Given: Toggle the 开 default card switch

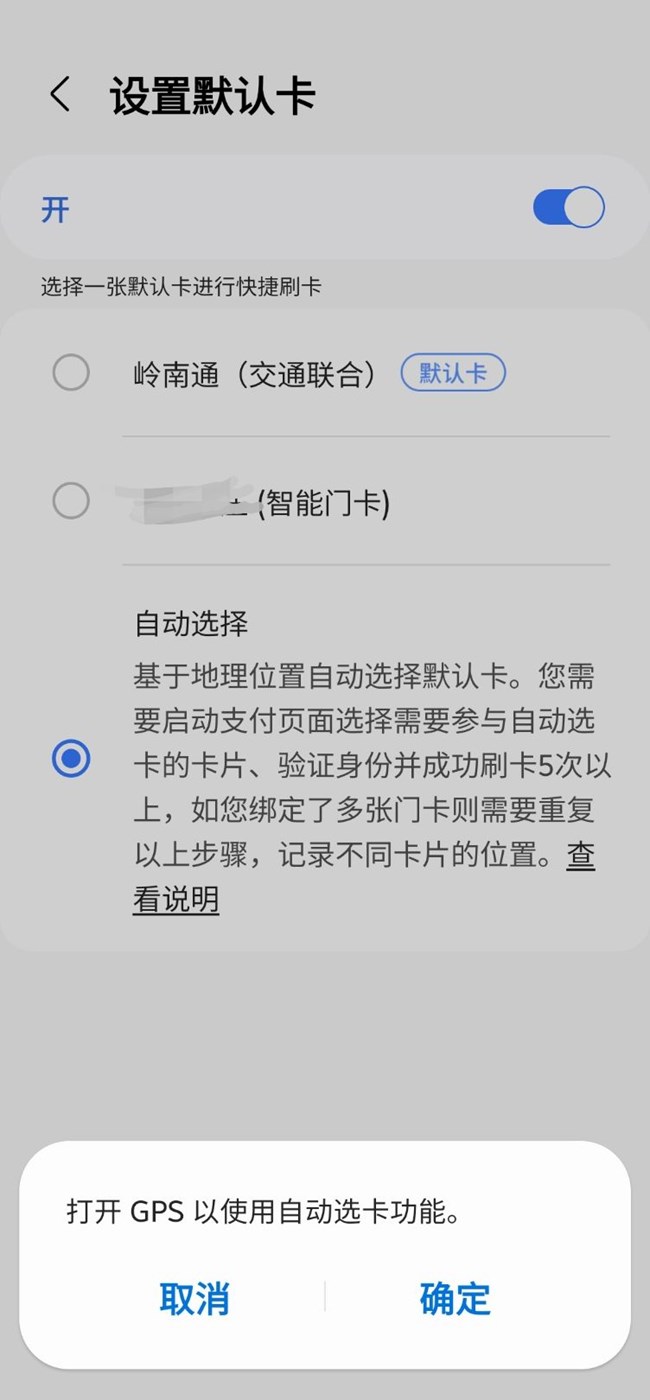Looking at the screenshot, I should (568, 208).
